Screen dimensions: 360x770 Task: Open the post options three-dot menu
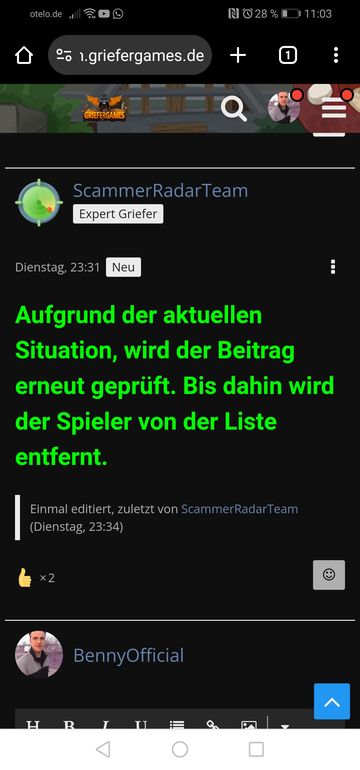(x=333, y=267)
